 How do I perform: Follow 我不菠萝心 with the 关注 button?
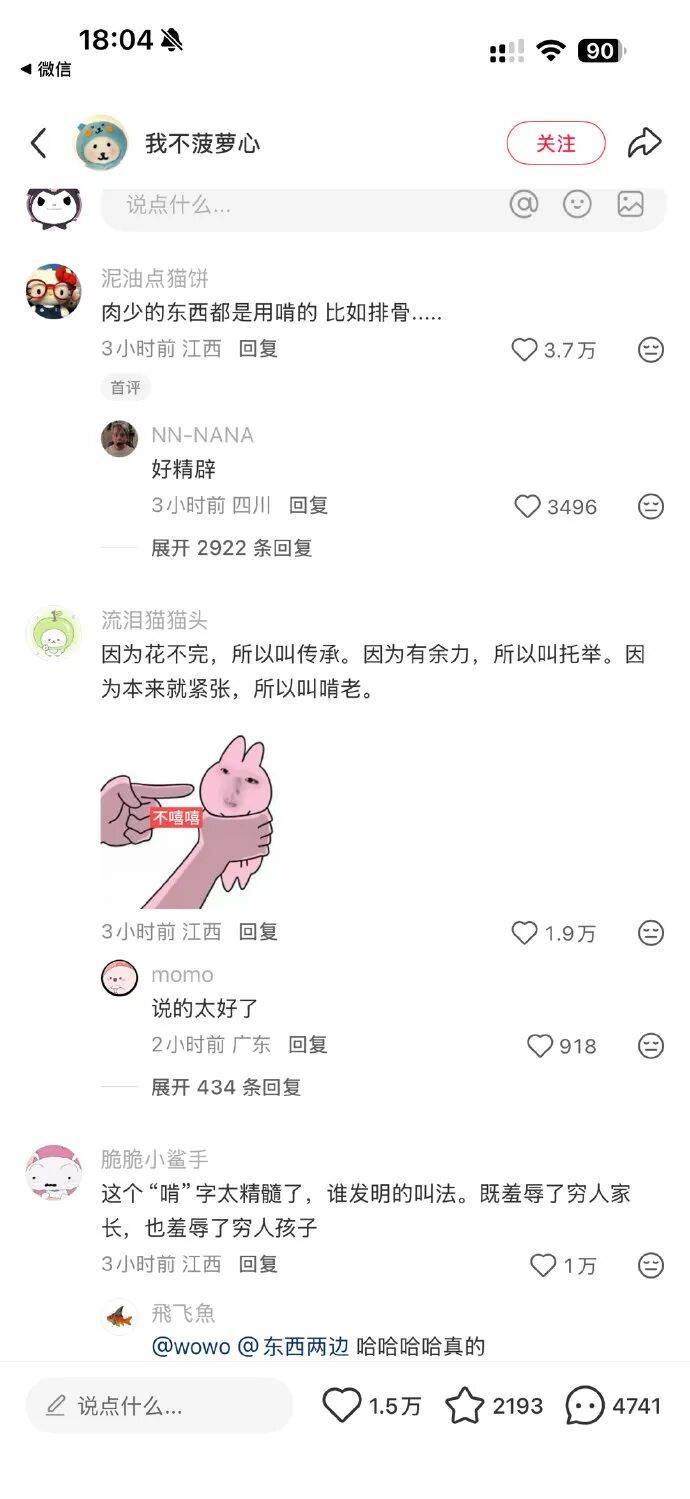[x=556, y=143]
